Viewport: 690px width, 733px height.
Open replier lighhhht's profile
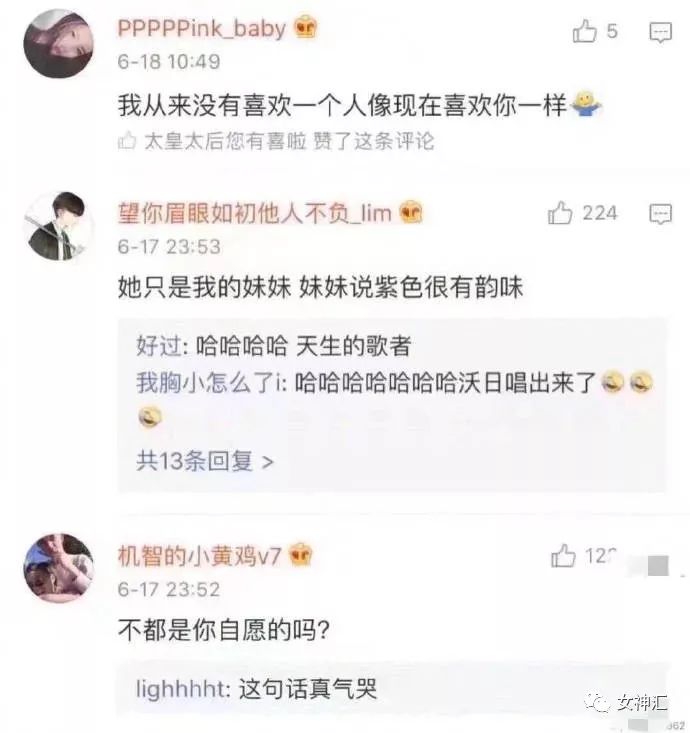pyautogui.click(x=171, y=689)
